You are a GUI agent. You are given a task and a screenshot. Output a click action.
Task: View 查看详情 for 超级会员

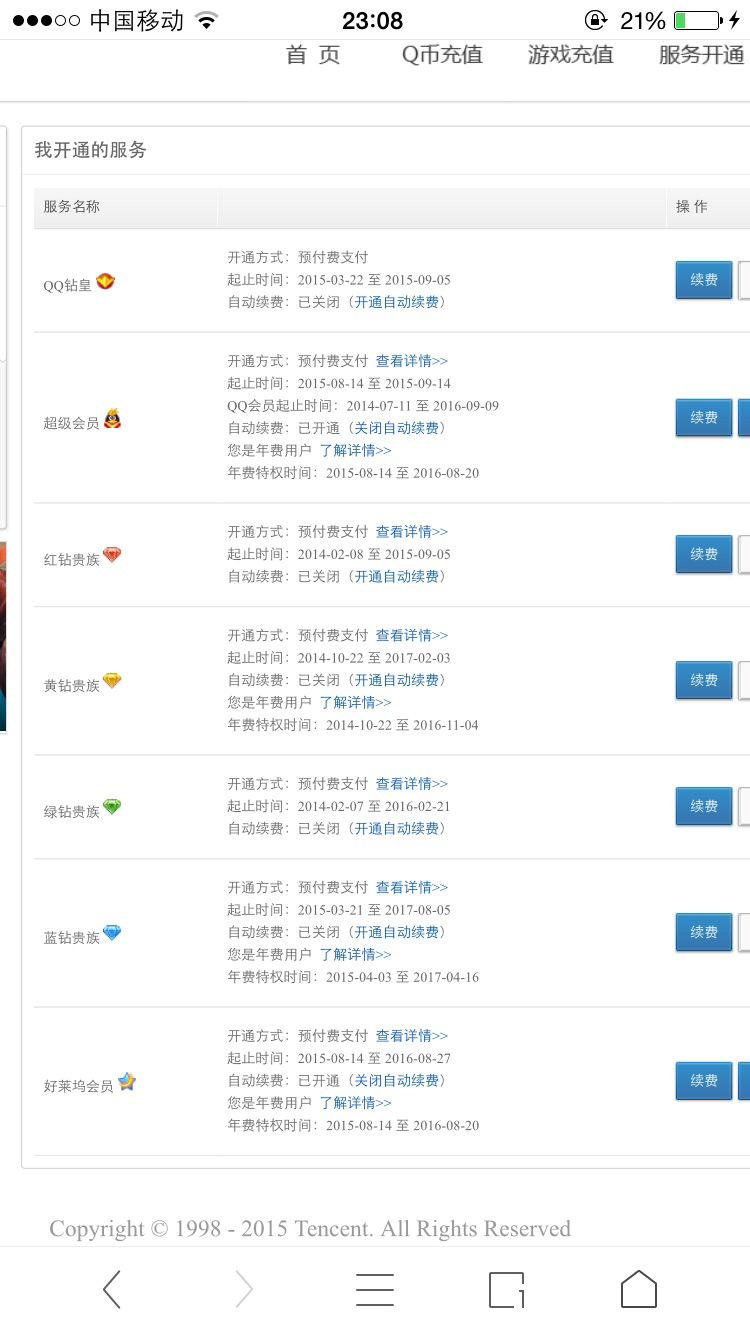point(412,361)
